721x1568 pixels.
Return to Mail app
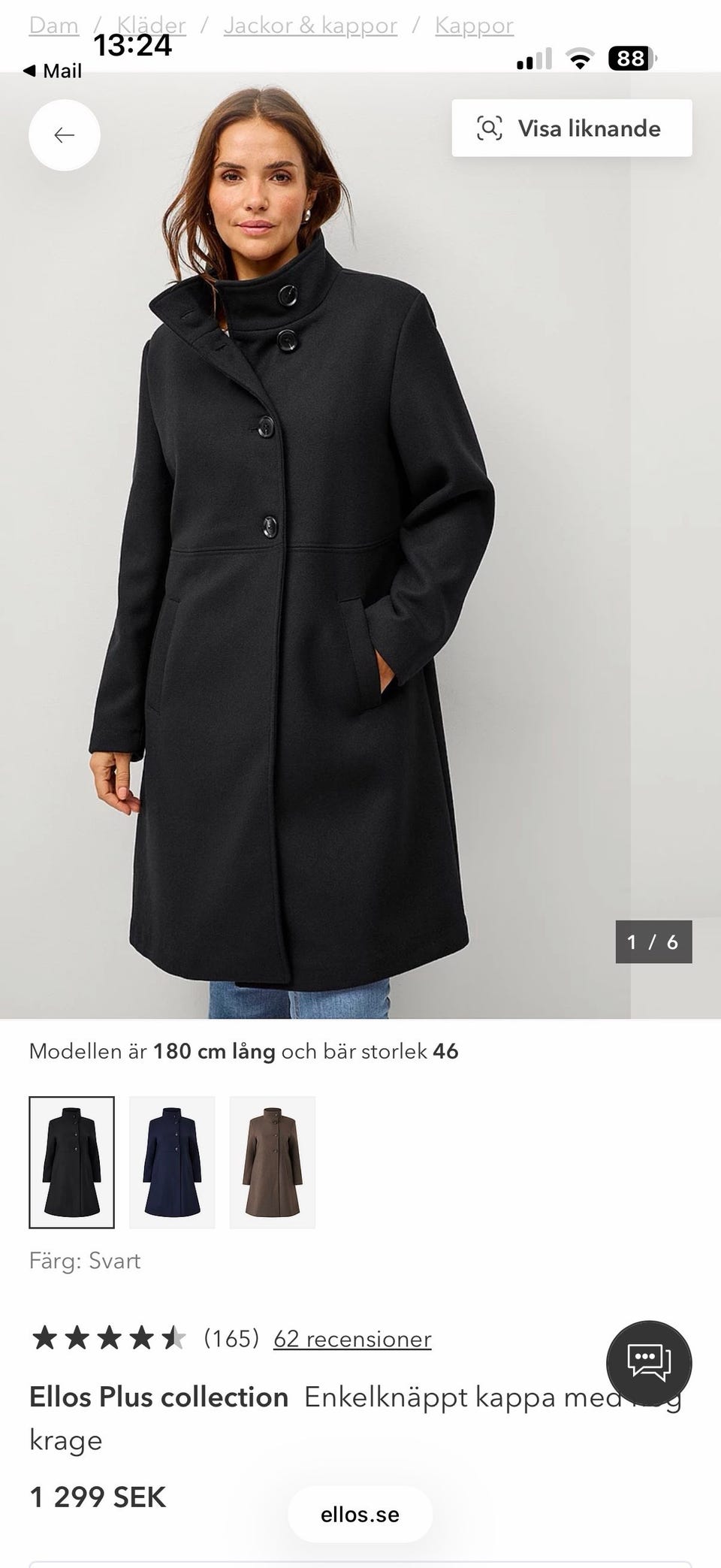[53, 71]
